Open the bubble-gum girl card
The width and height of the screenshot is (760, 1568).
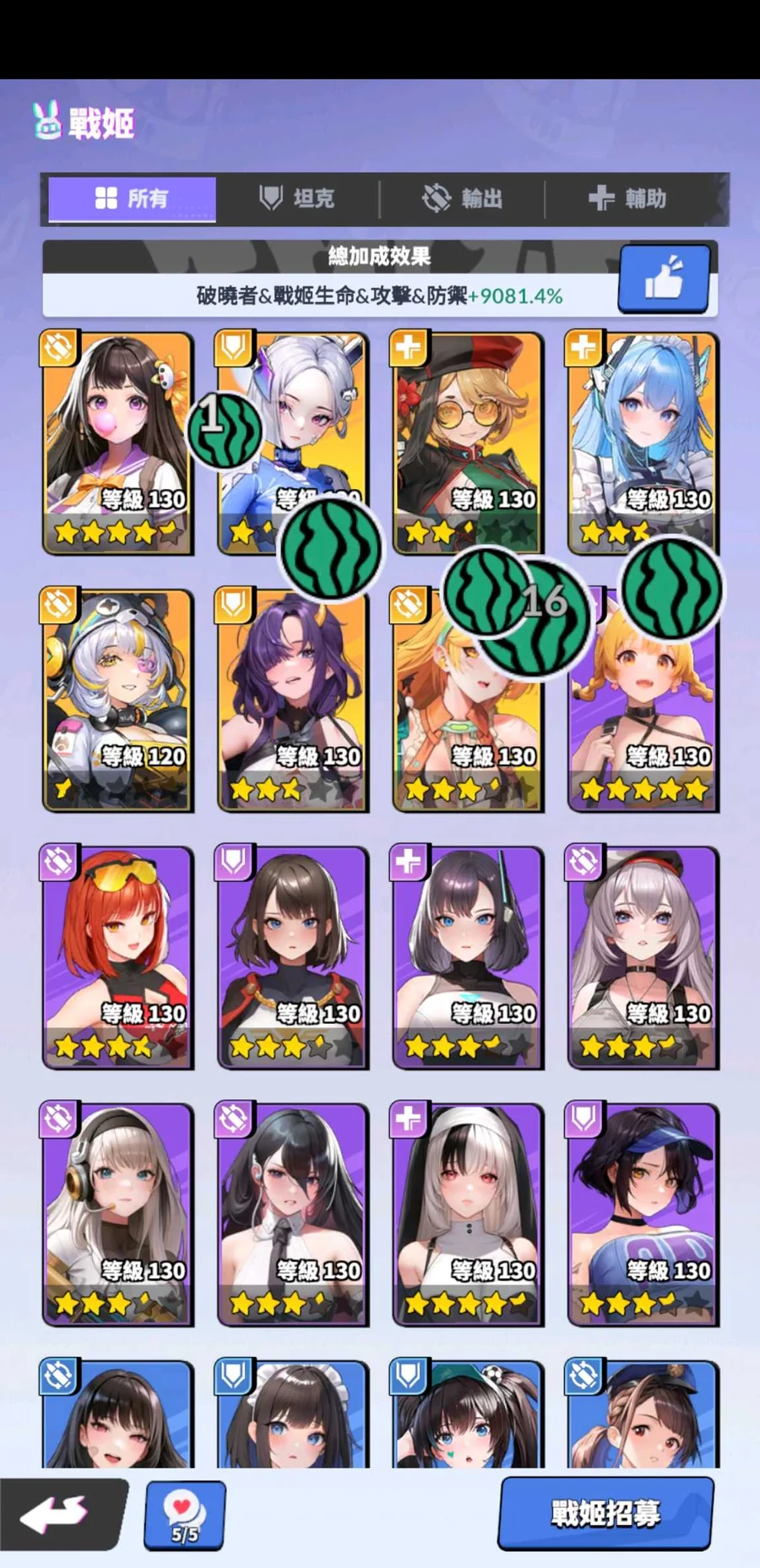click(117, 443)
